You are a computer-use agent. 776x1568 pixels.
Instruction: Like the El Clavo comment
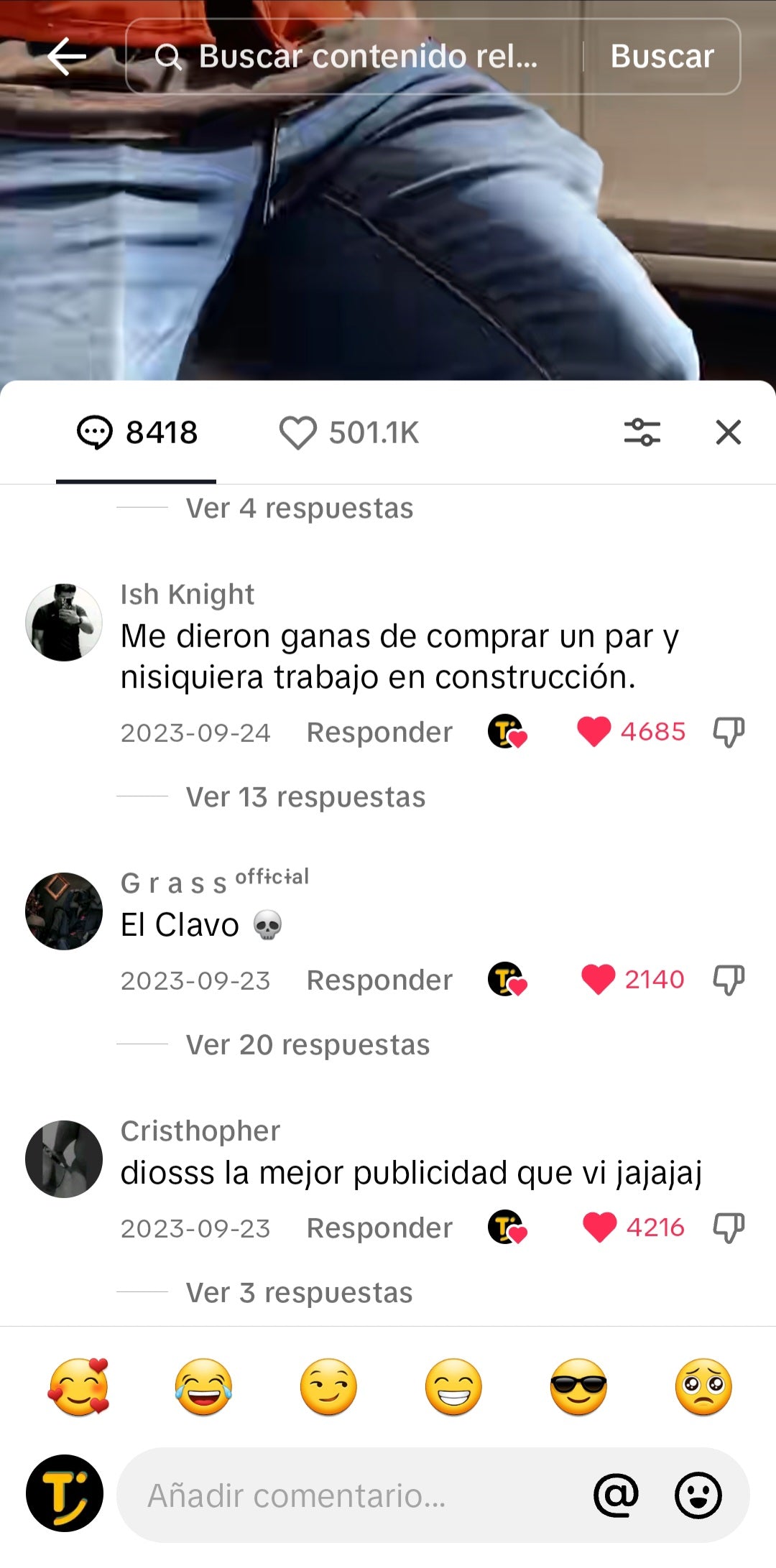click(x=598, y=980)
